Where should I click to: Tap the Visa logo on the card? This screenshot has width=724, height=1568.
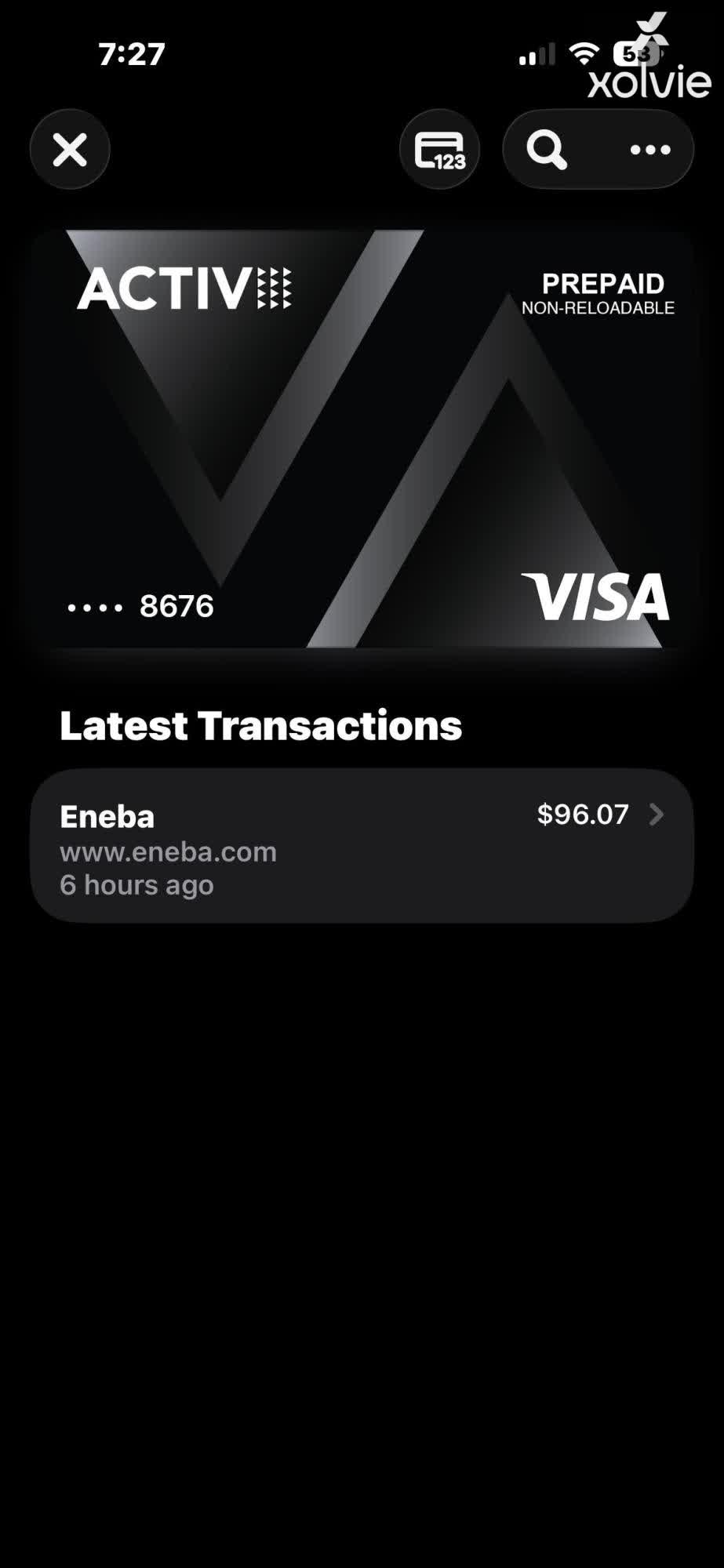[595, 600]
